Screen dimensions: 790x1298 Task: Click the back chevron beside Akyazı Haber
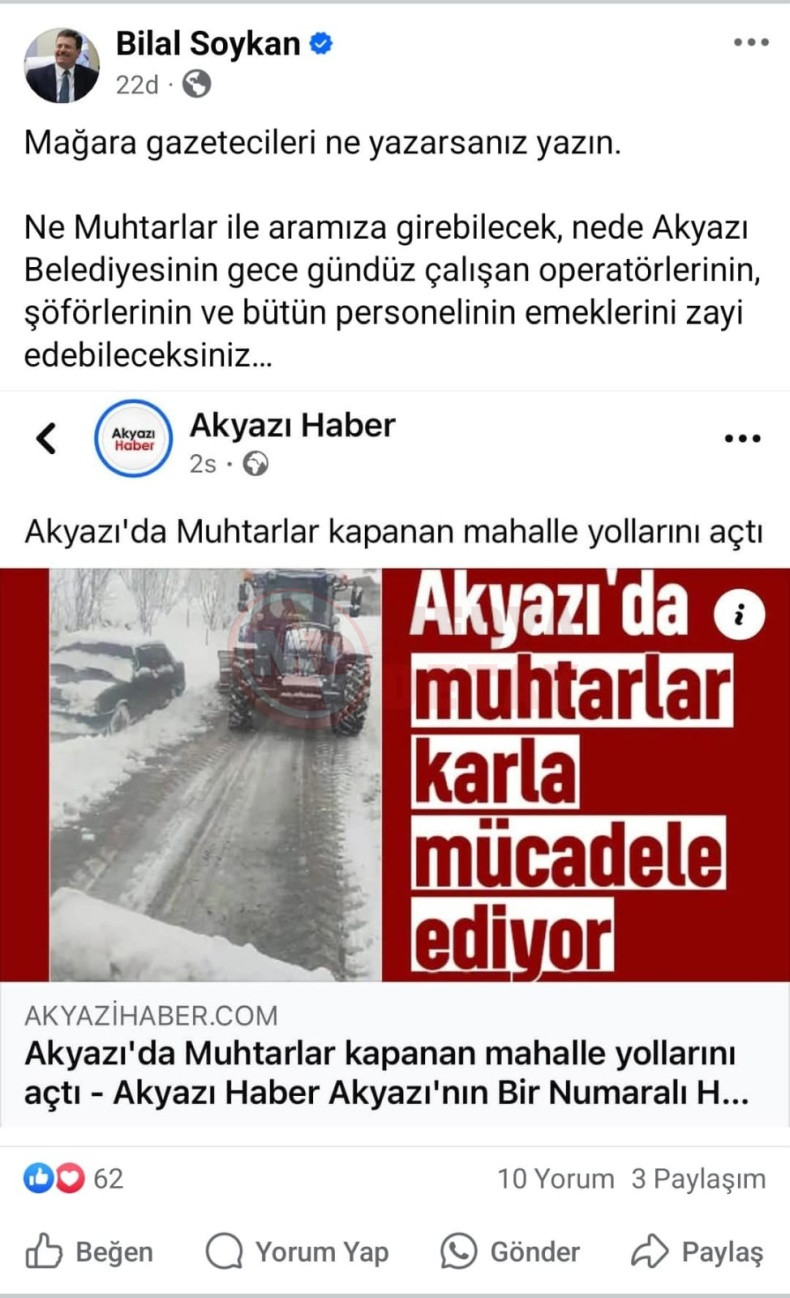44,437
